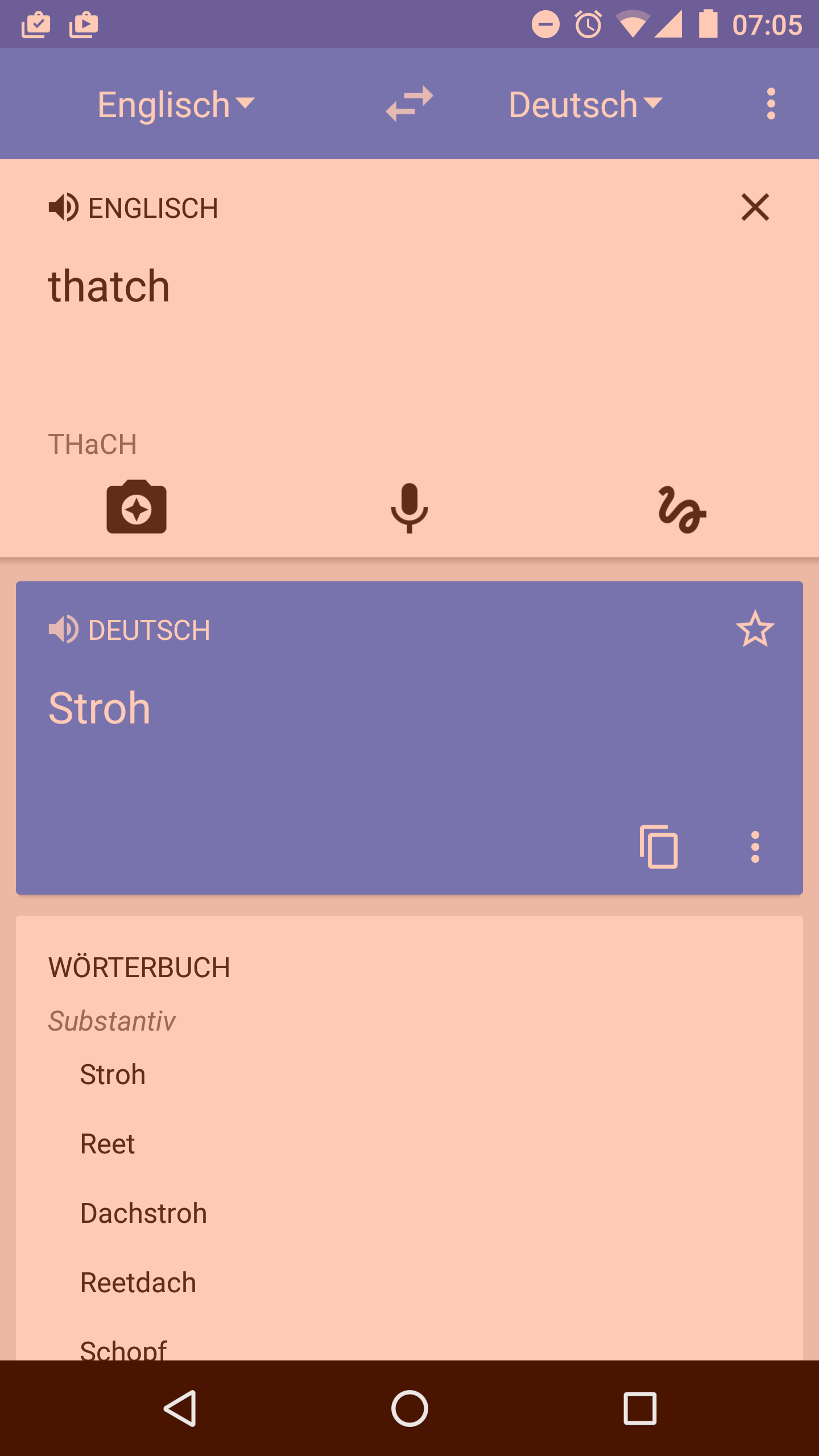This screenshot has width=819, height=1456.
Task: Open the Englisch source language dropdown
Action: pos(176,105)
